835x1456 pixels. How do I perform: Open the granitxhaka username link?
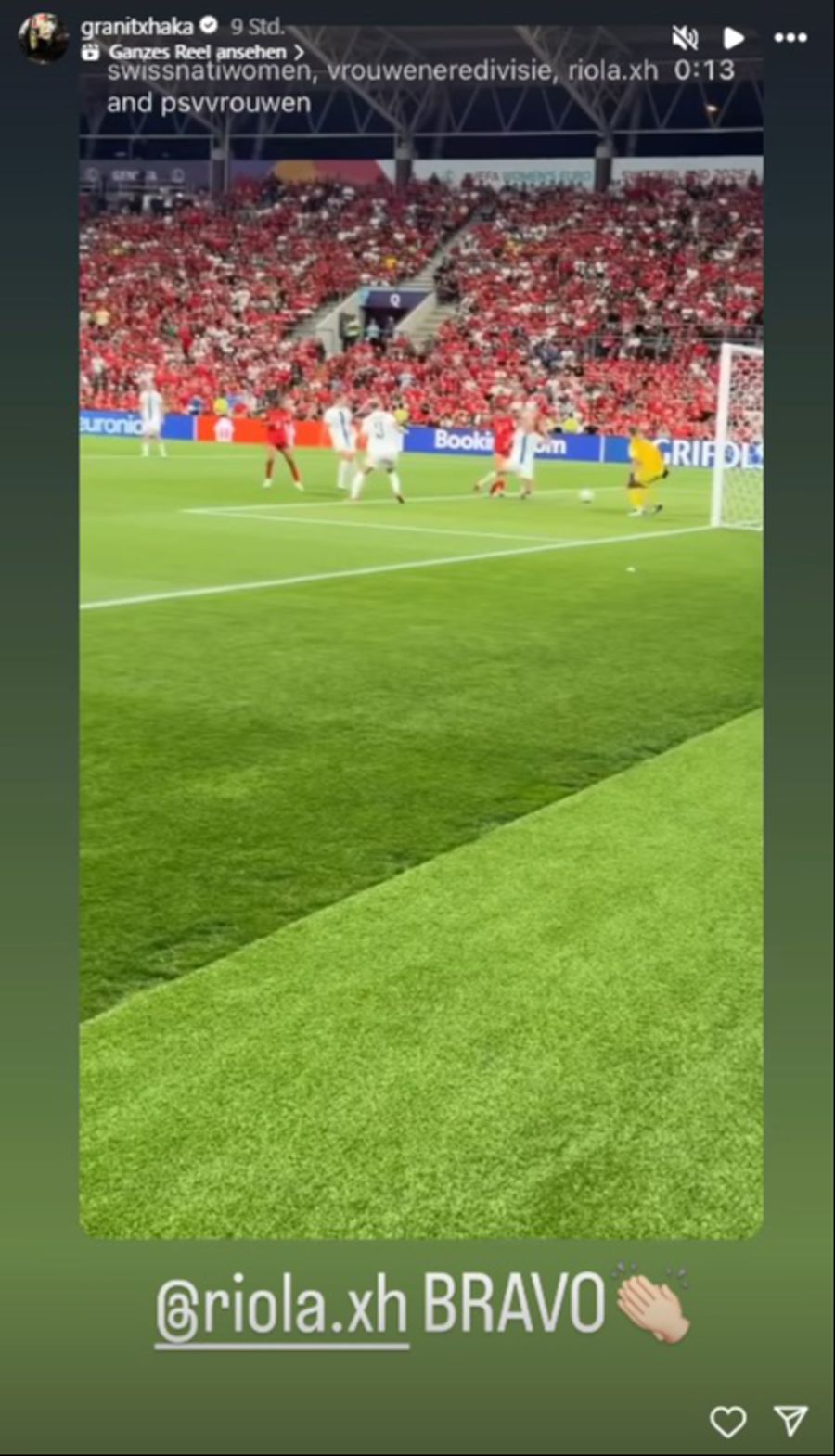tap(135, 27)
